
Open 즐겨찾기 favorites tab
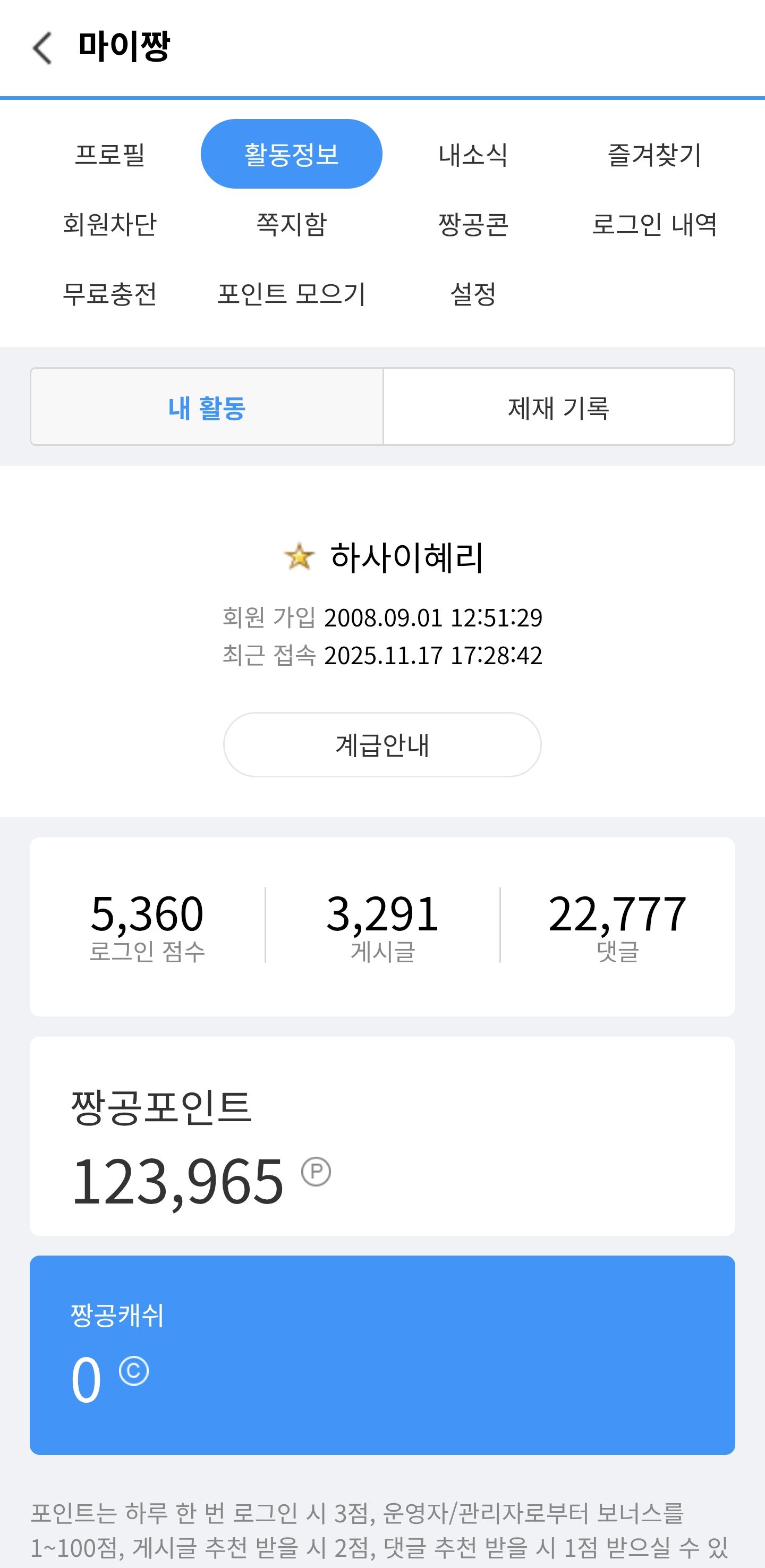(654, 154)
